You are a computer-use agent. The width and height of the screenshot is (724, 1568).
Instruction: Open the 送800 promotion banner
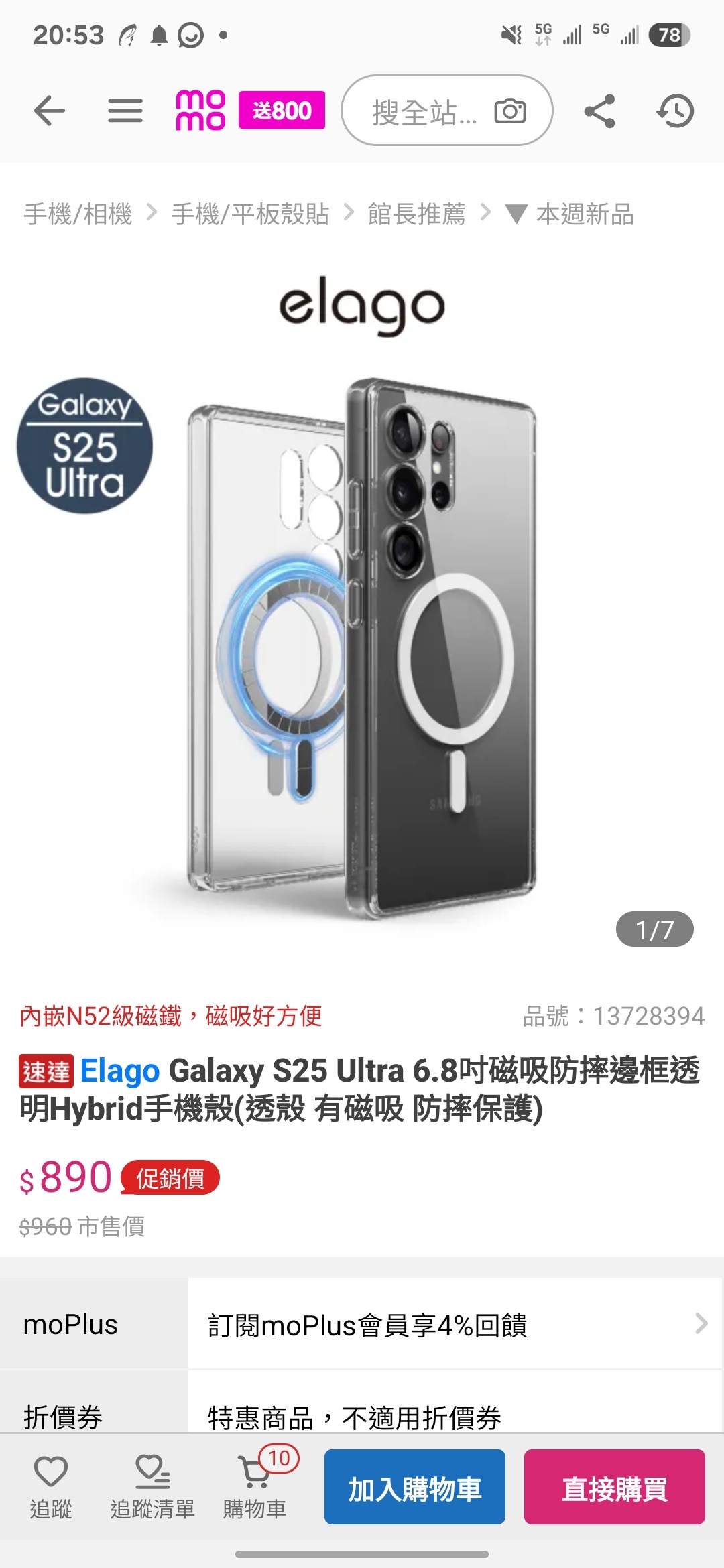(282, 111)
